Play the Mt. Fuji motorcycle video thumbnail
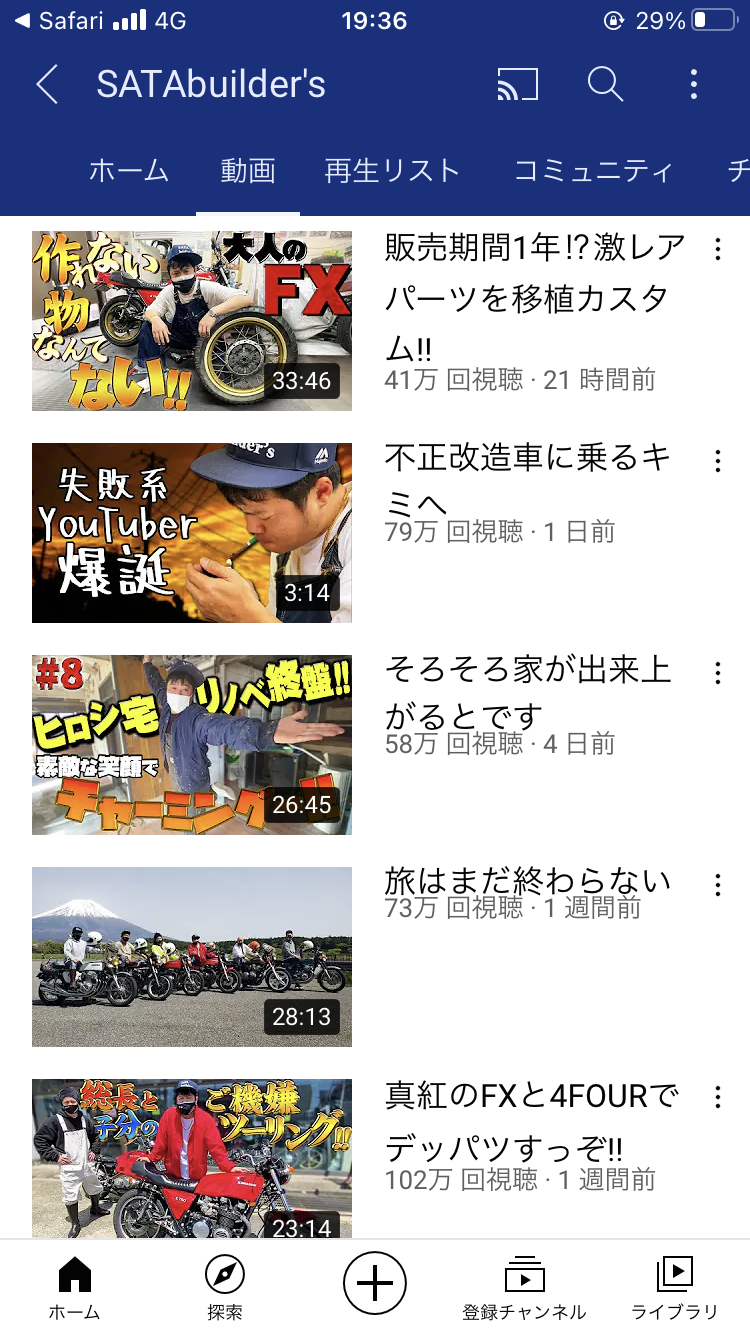Viewport: 750px width, 1334px height. 192,956
